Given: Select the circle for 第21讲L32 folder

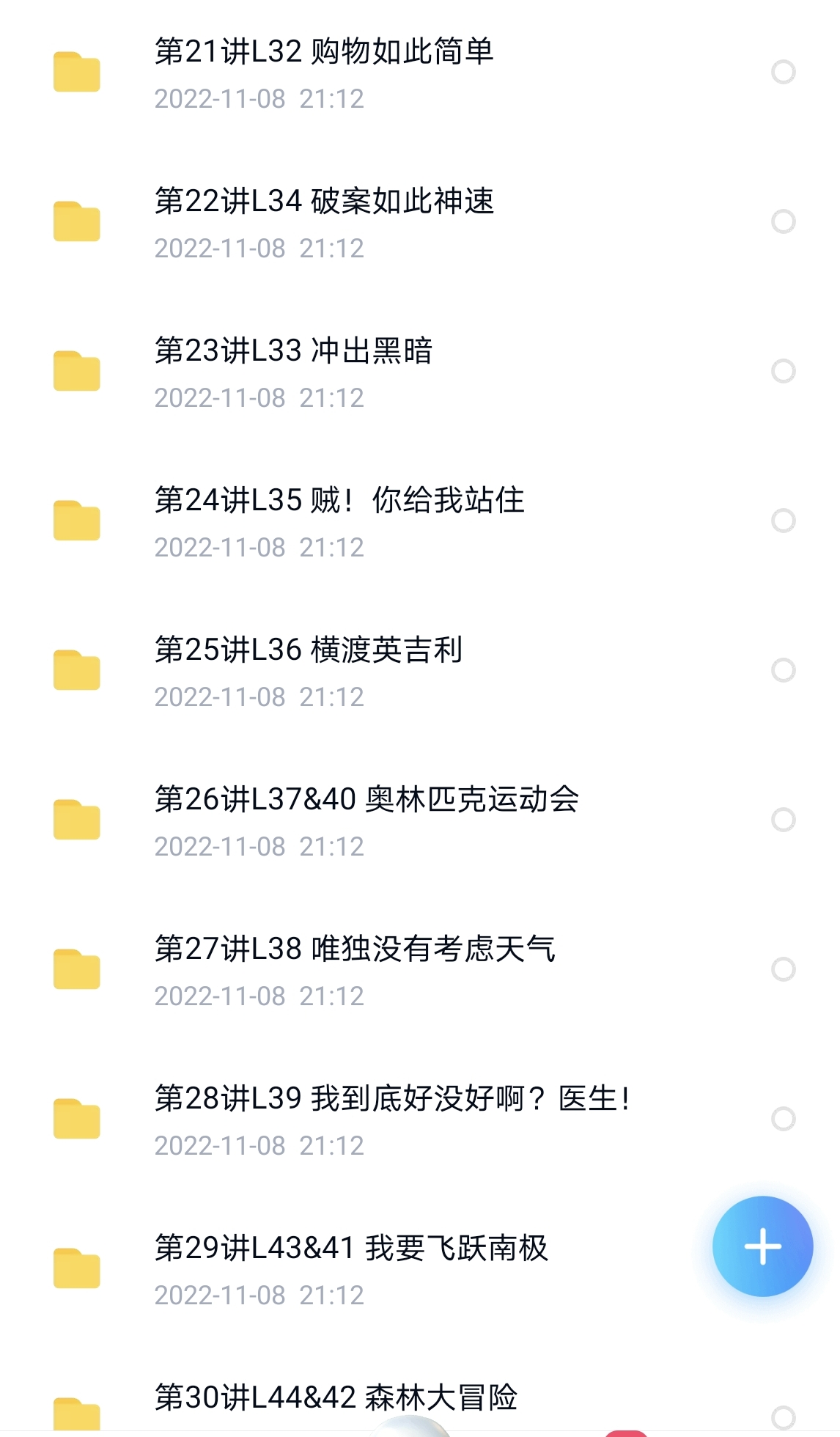Looking at the screenshot, I should (784, 72).
